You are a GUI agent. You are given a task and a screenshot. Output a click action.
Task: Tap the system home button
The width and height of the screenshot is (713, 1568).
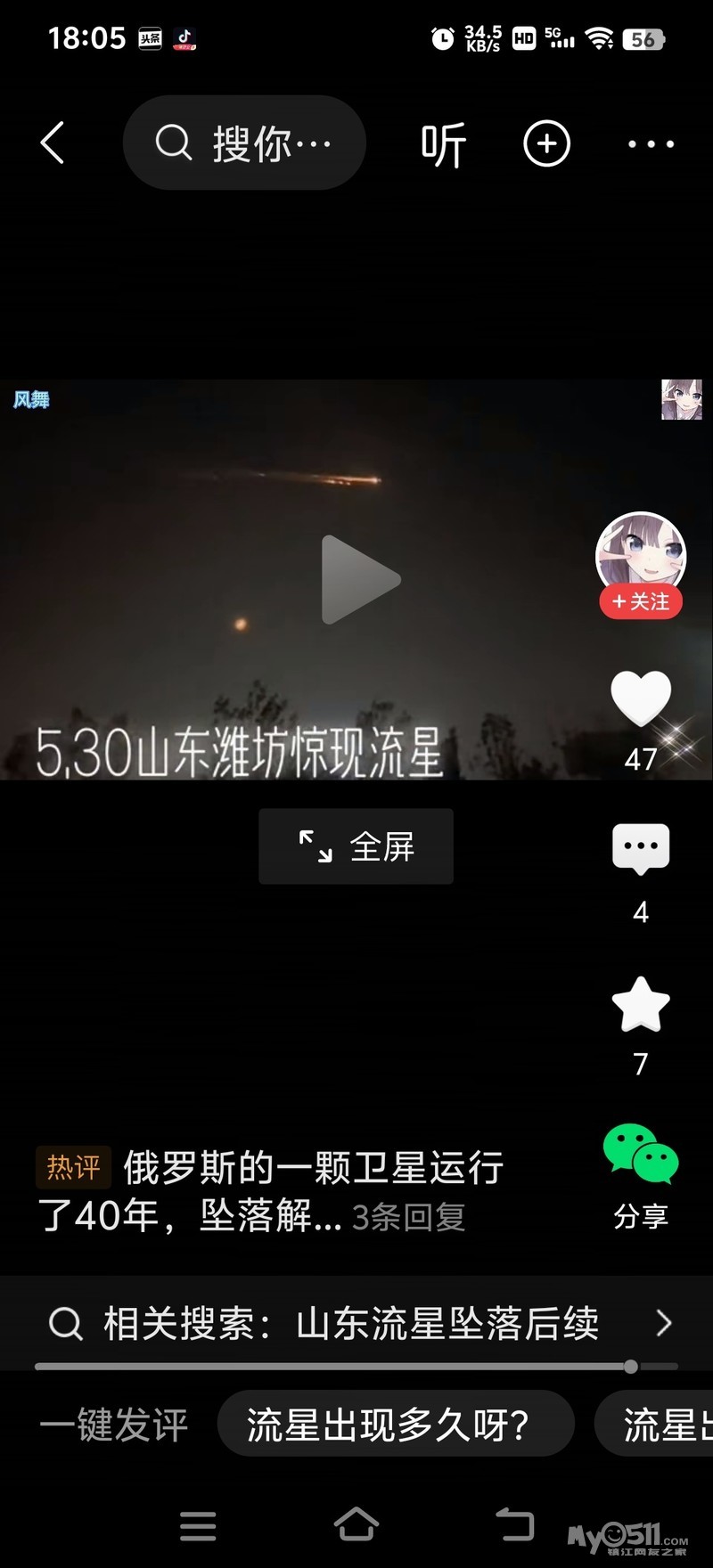[x=356, y=1524]
